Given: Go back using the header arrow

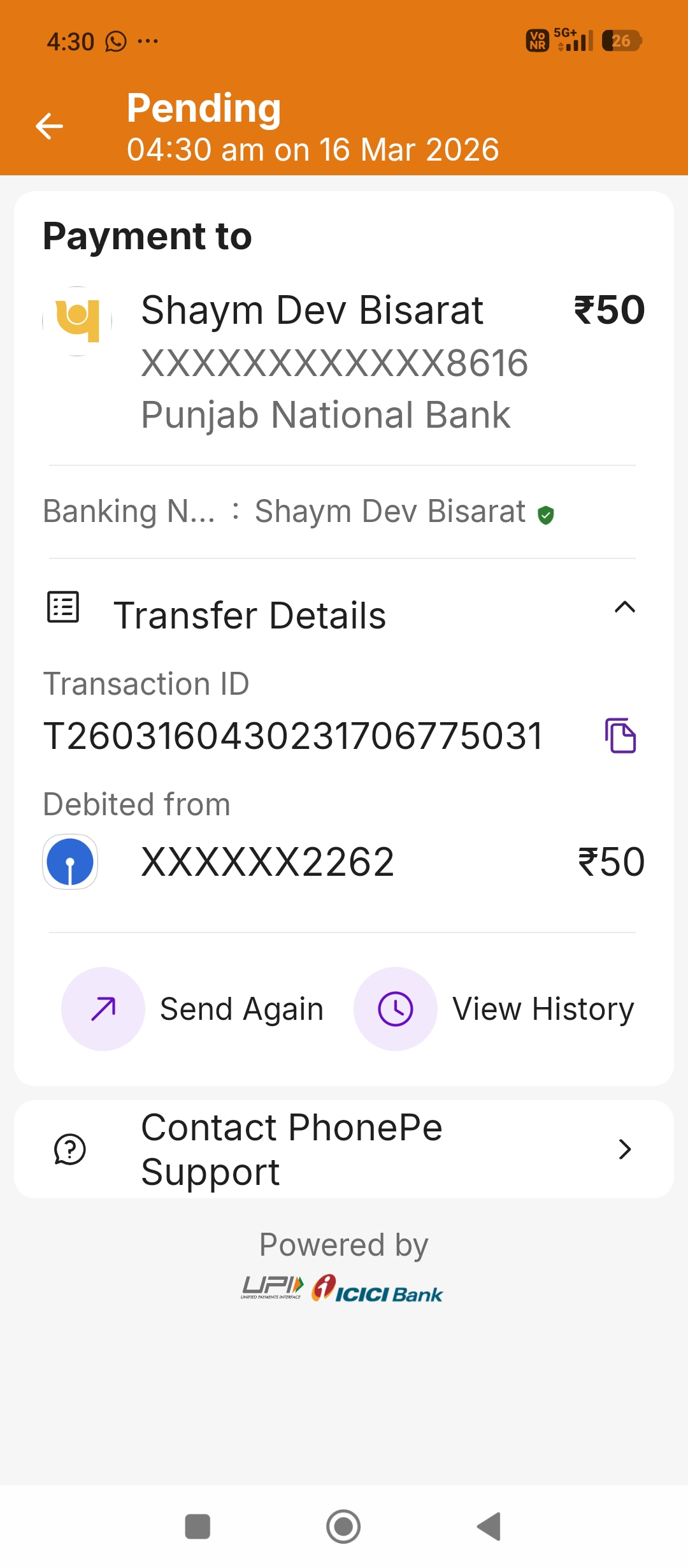Looking at the screenshot, I should pyautogui.click(x=50, y=126).
